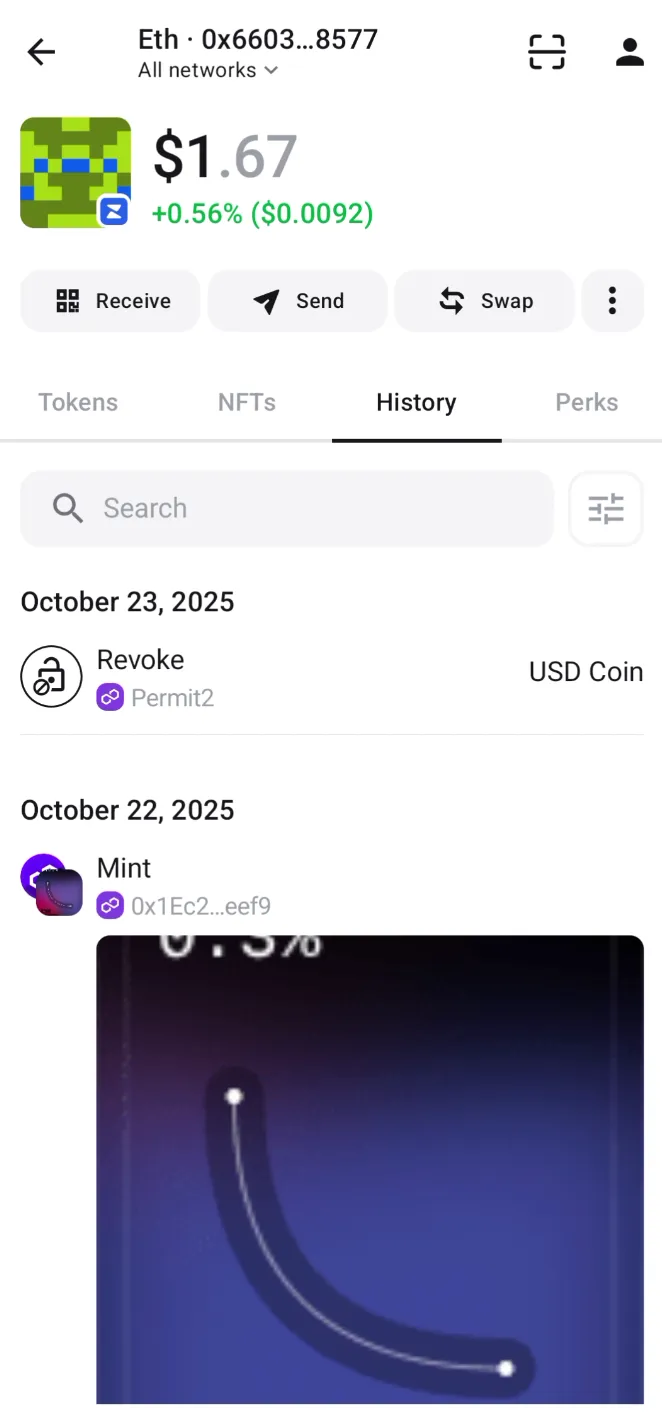Image resolution: width=662 pixels, height=1414 pixels.
Task: Switch to the NFTs tab
Action: pyautogui.click(x=247, y=402)
